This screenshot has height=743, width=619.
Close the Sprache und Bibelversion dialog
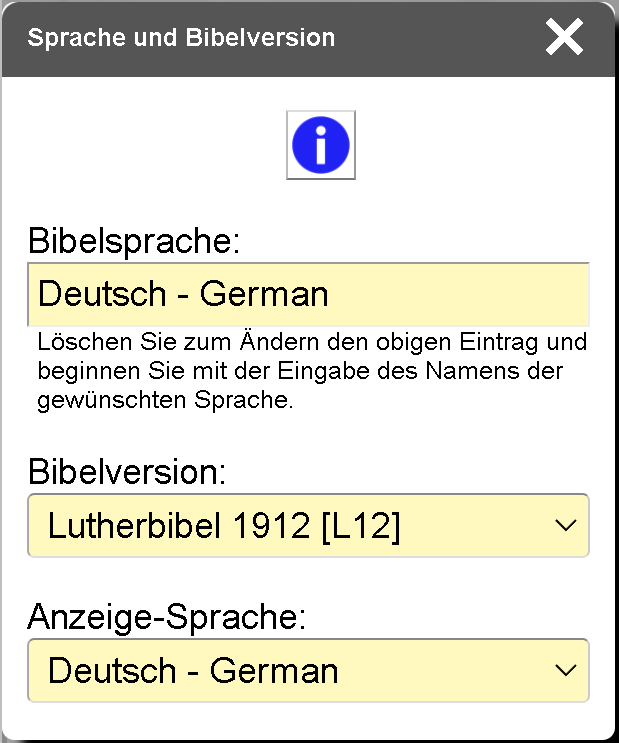tap(564, 38)
